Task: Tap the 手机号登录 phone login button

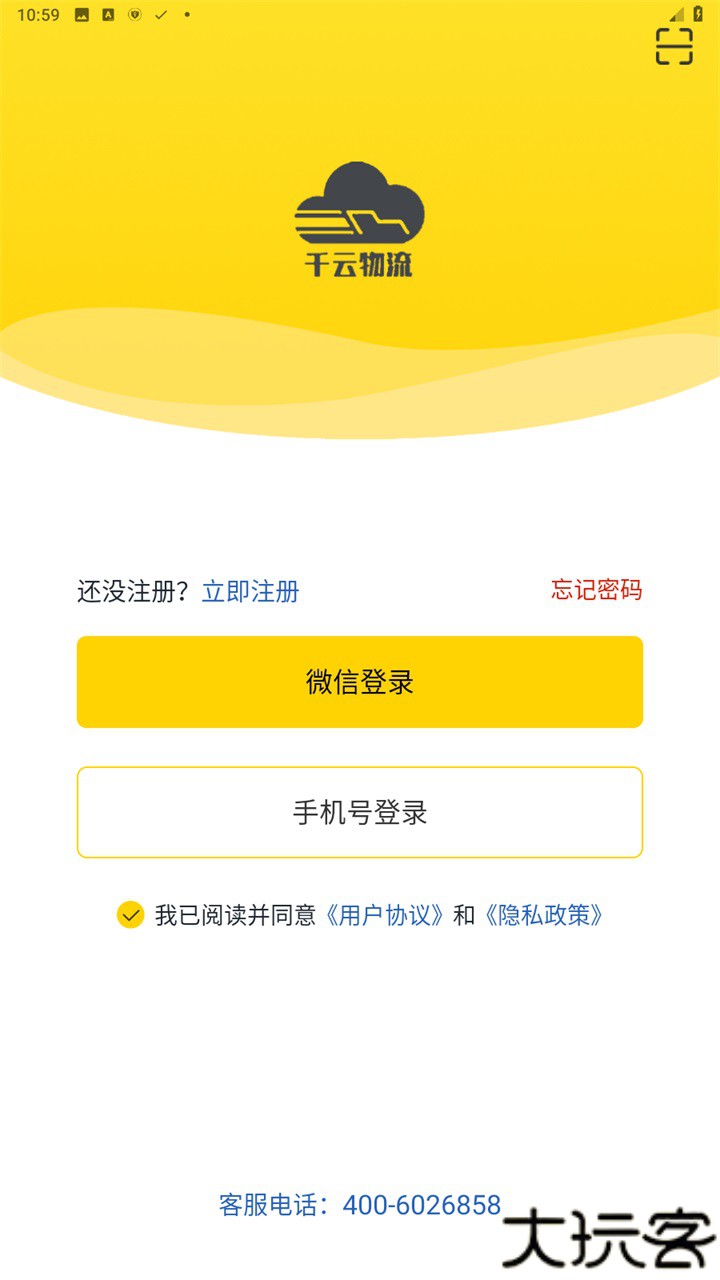Action: pos(359,812)
